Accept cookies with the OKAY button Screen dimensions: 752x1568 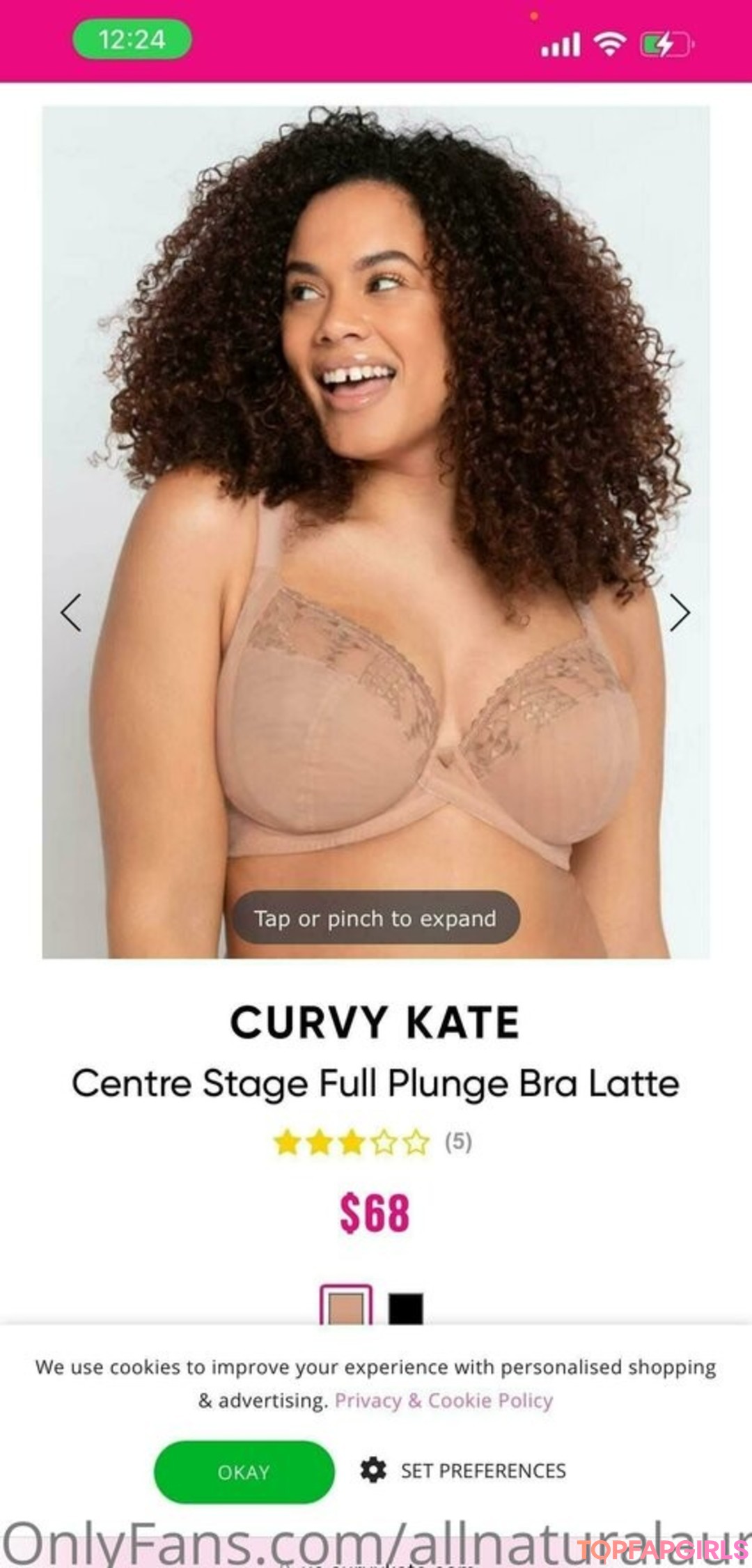point(244,1471)
